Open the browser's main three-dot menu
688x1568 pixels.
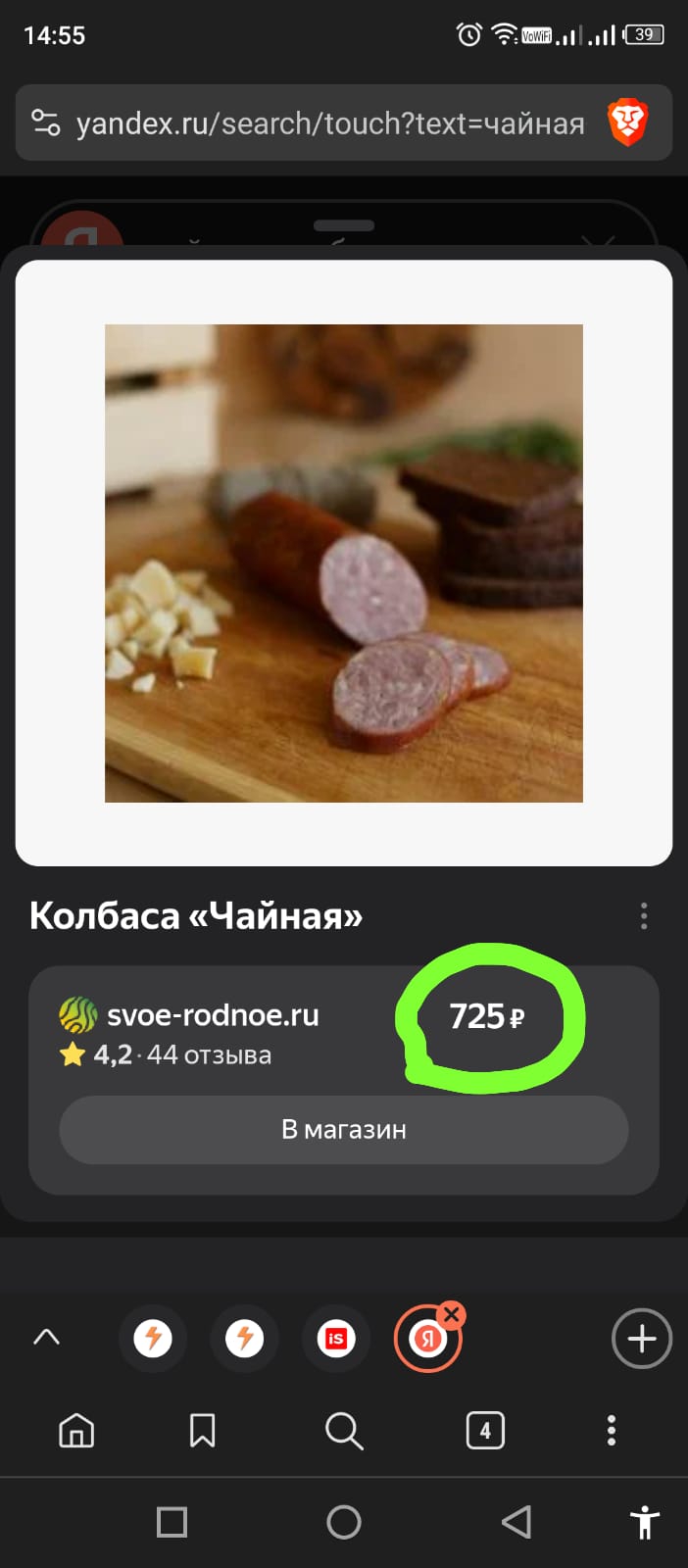coord(612,1431)
